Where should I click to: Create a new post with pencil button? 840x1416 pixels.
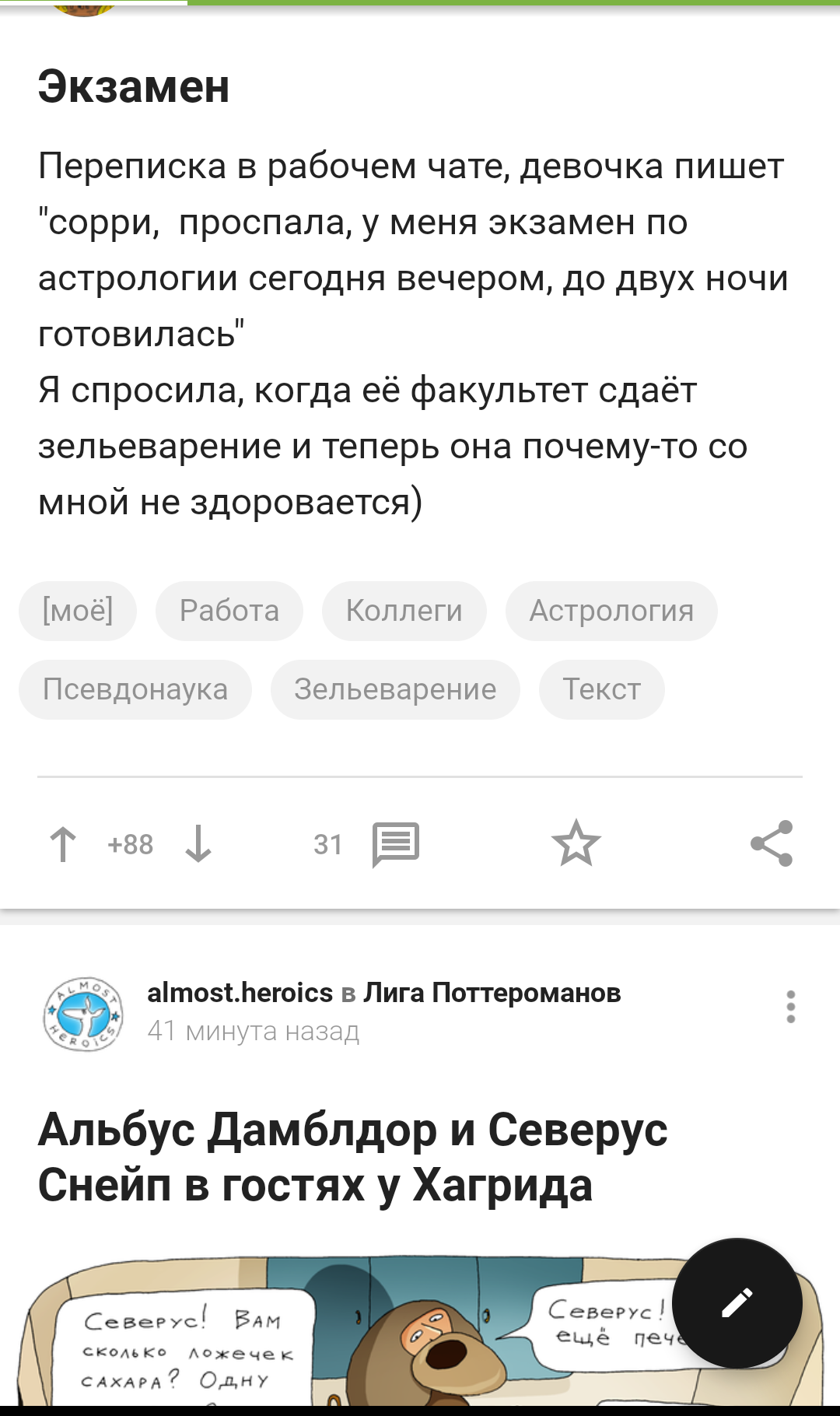tap(737, 1303)
